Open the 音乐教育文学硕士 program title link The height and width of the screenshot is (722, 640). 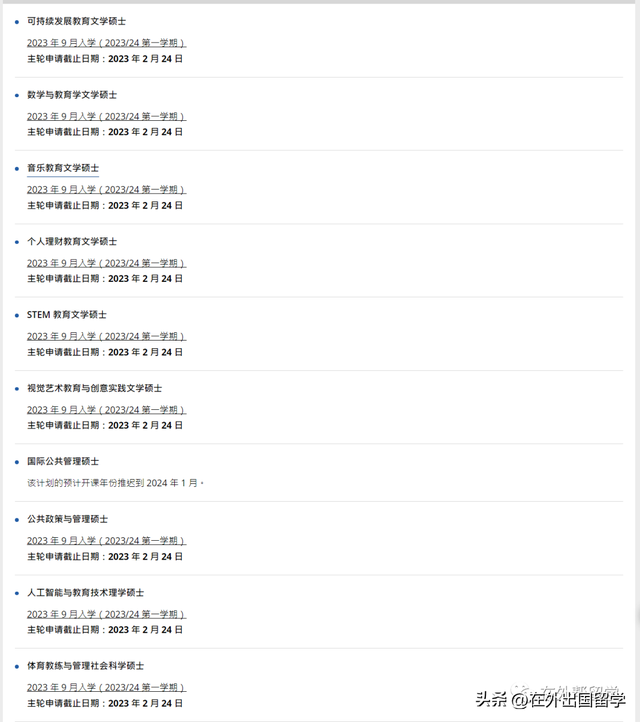(63, 168)
